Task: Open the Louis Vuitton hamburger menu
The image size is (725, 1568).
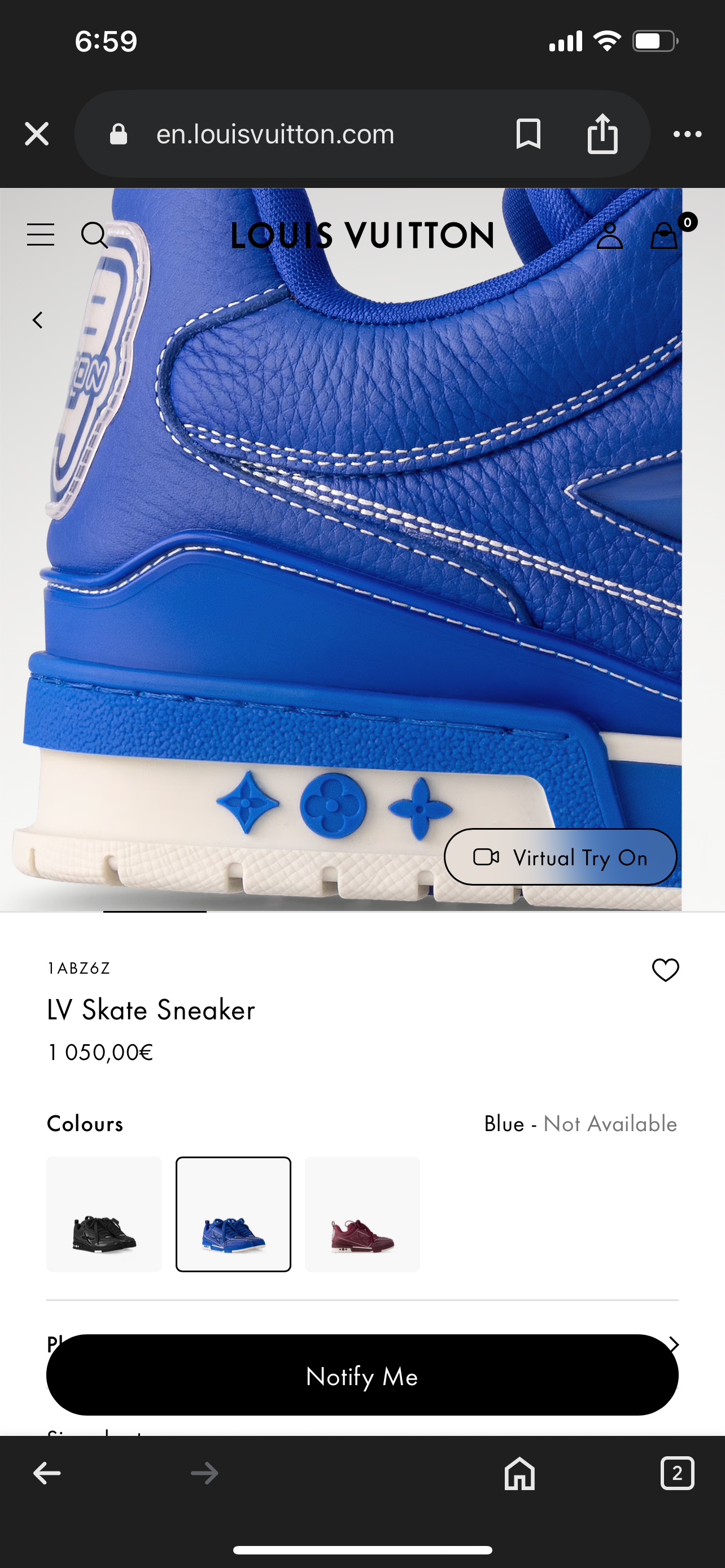Action: (41, 235)
